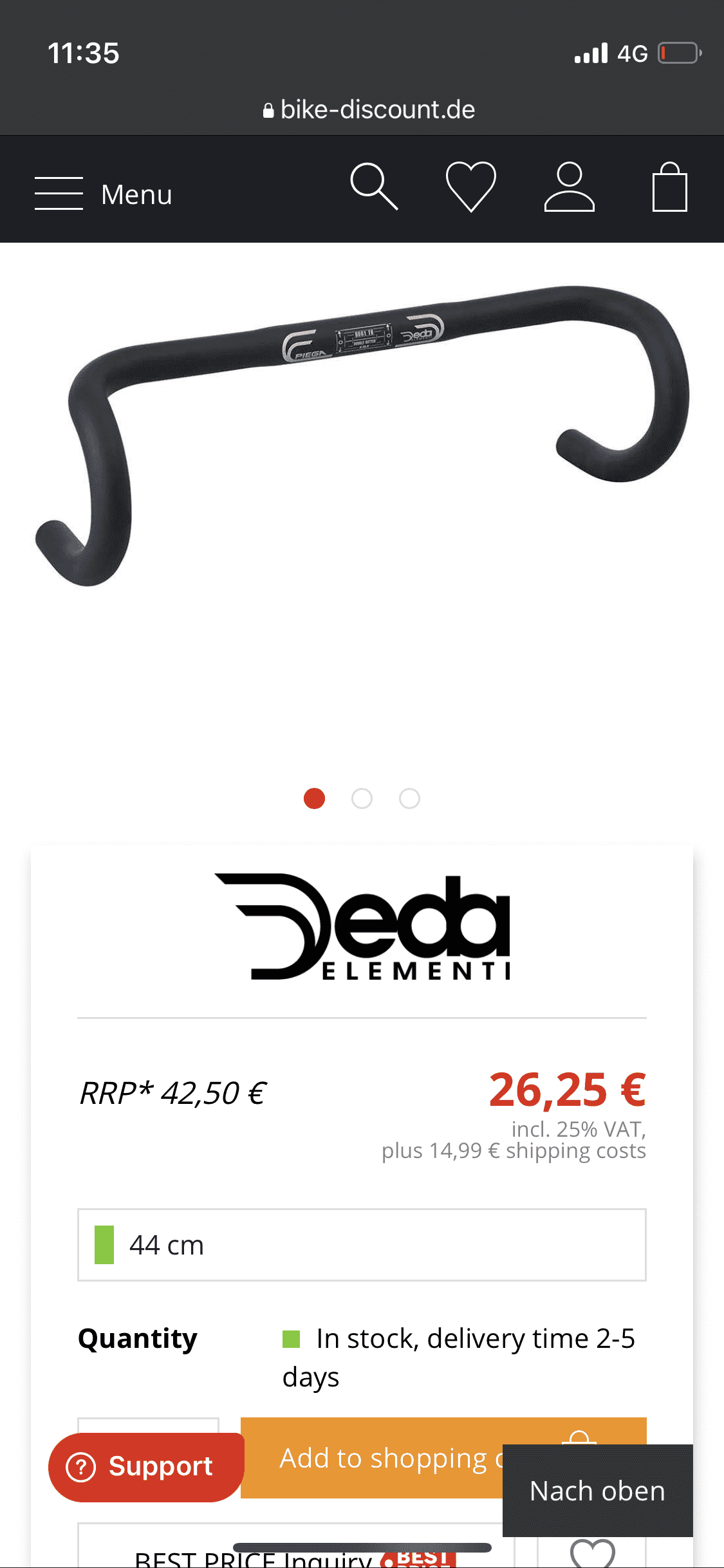Tap Nach oben to return to top

pyautogui.click(x=597, y=1491)
